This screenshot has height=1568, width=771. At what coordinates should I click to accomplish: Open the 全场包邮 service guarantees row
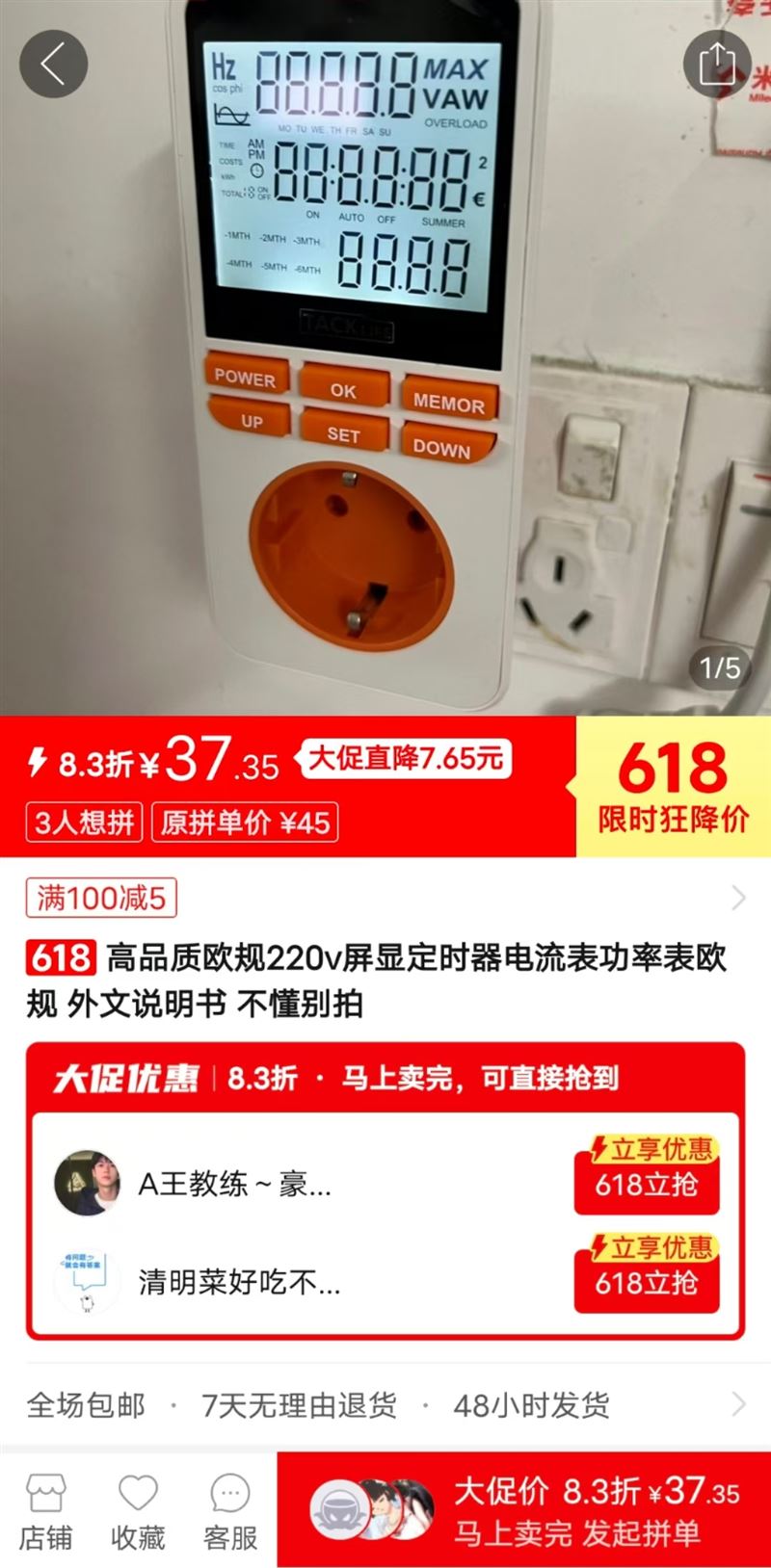[385, 1405]
